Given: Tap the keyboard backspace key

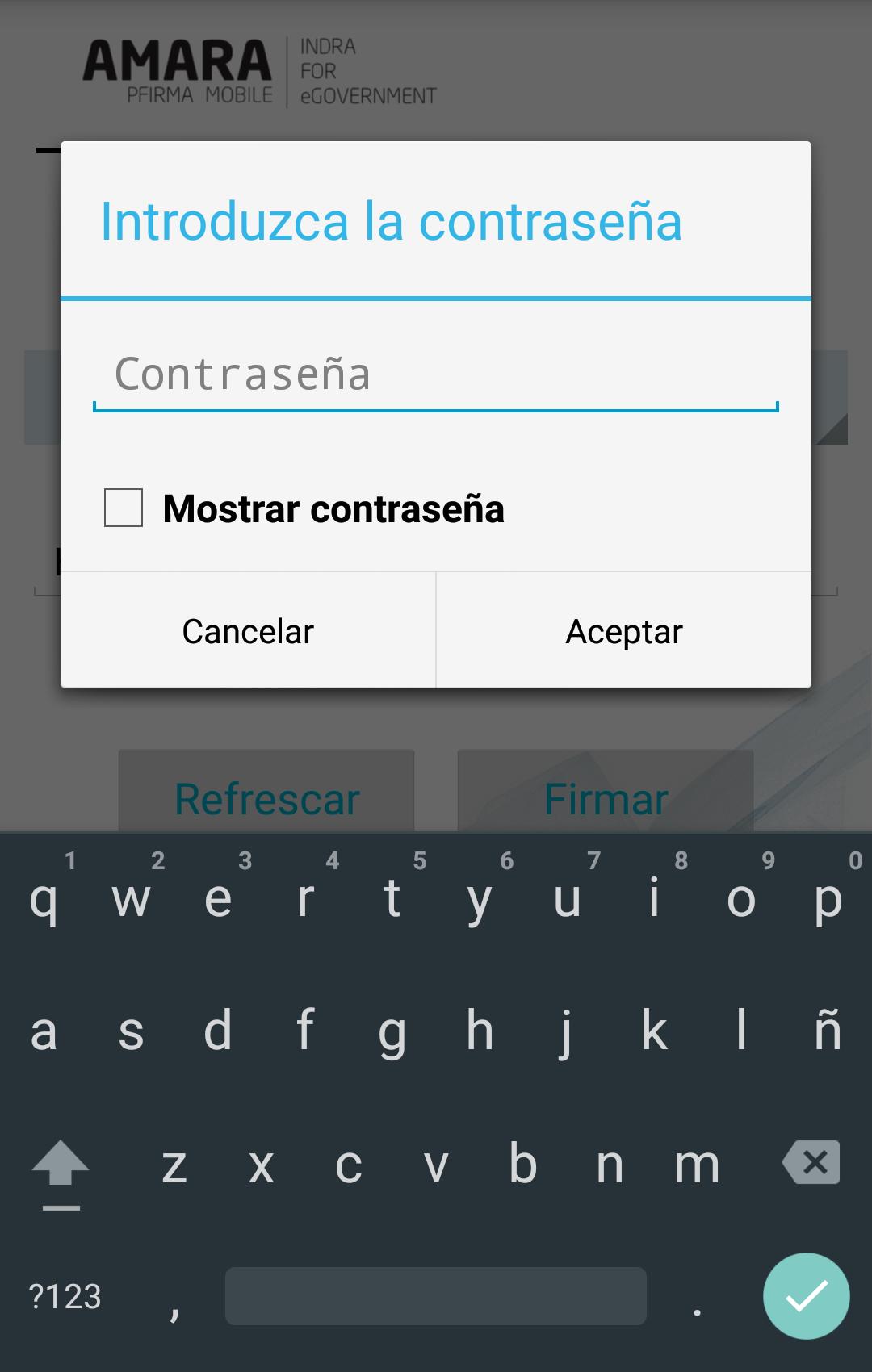Looking at the screenshot, I should click(x=811, y=1163).
